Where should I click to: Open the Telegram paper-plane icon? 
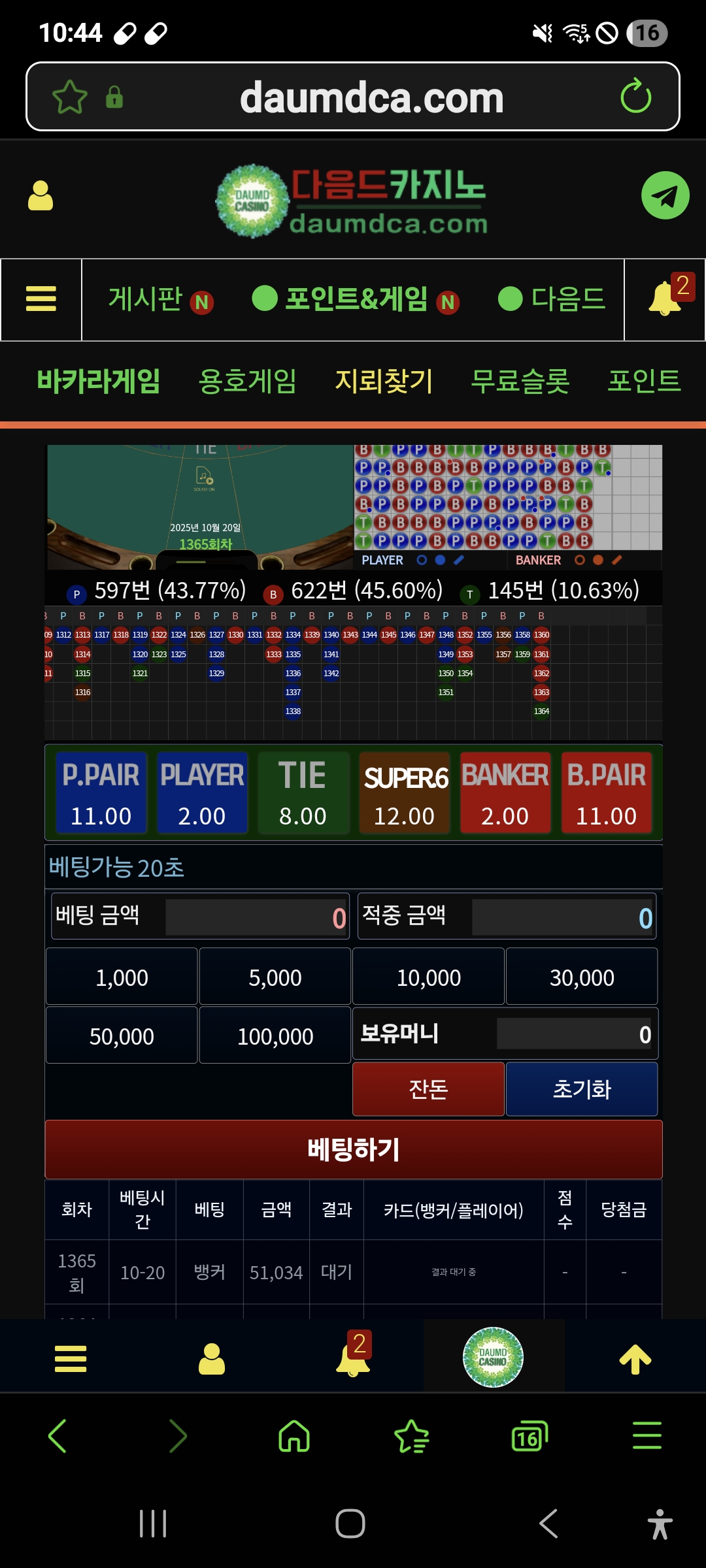pos(665,195)
